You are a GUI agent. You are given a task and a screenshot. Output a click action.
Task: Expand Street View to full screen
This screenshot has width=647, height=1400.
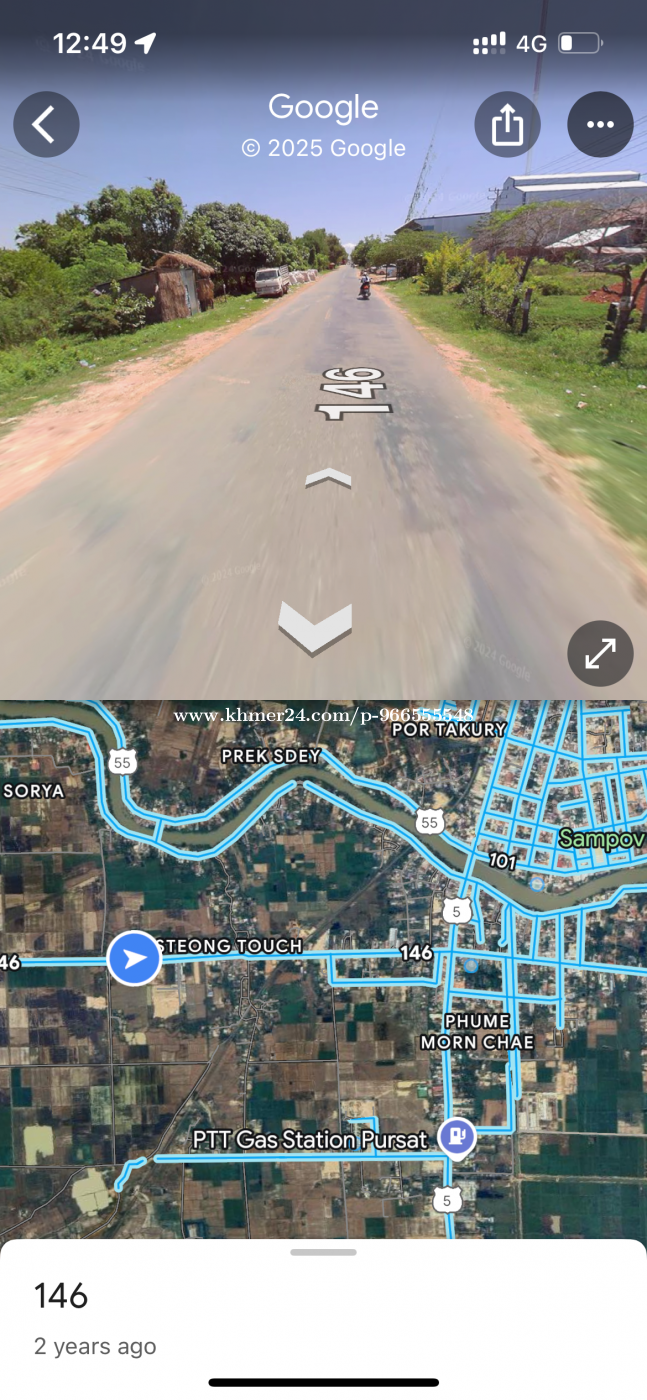(600, 654)
